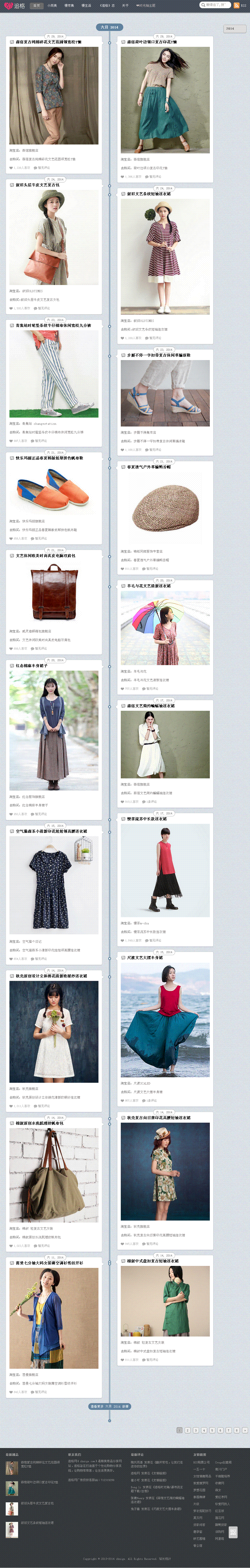Open the 春夏透气户外草编鸭舌帽 post

point(149,467)
